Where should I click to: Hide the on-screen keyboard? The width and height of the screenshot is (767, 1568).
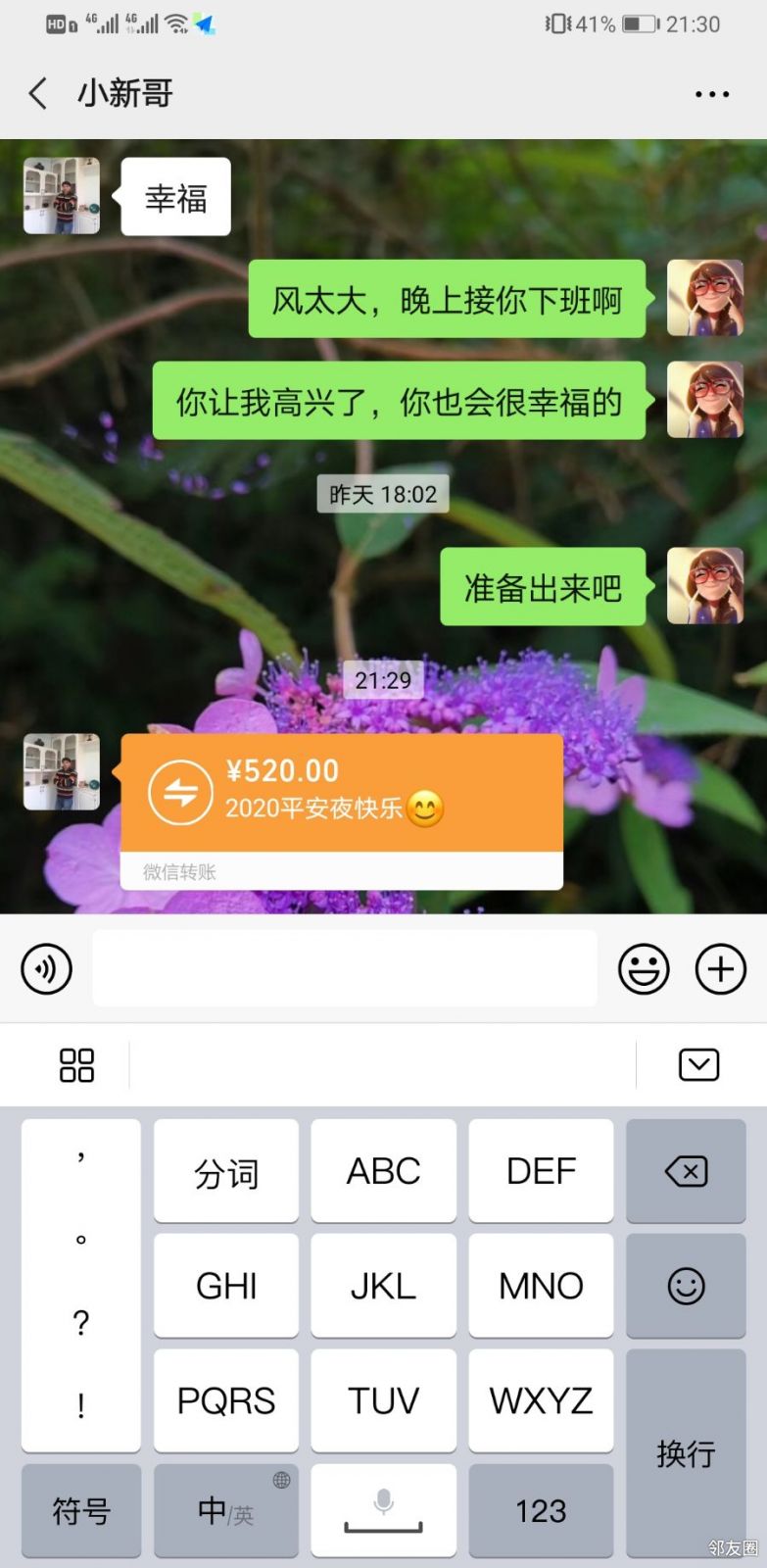coord(698,1065)
